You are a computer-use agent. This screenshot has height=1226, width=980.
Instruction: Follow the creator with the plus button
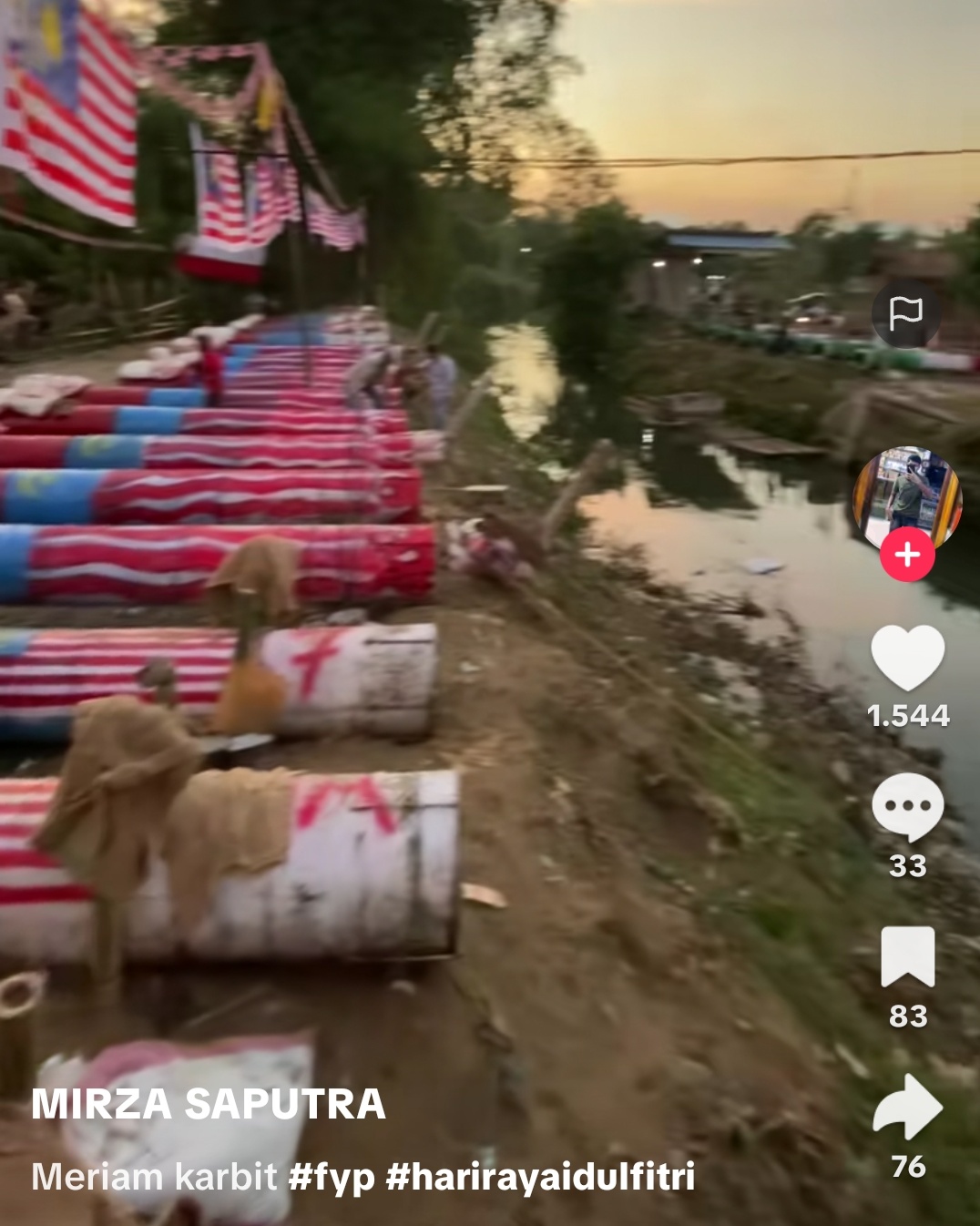click(x=907, y=555)
